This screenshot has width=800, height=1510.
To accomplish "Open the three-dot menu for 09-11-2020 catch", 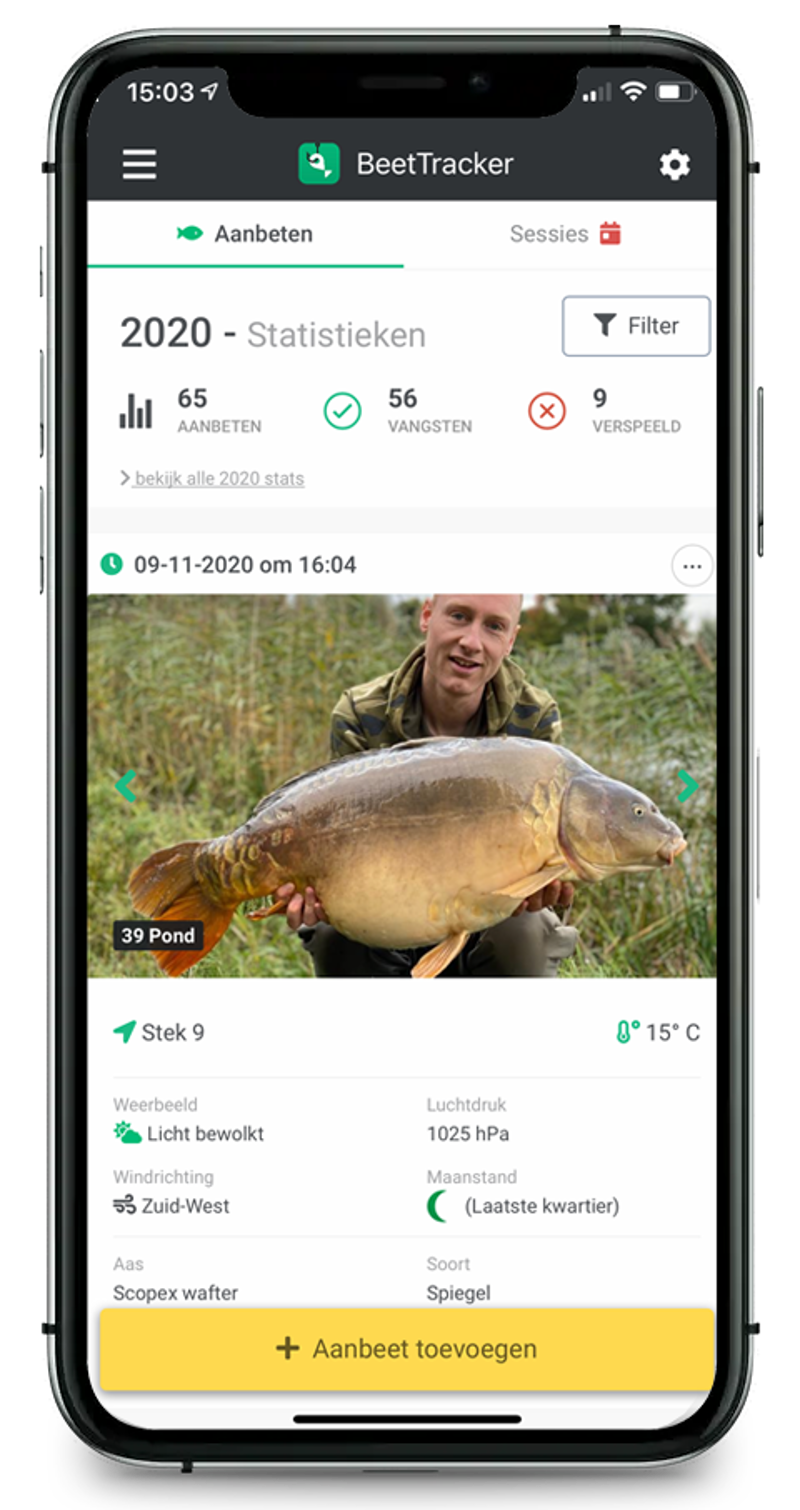I will coord(692,566).
